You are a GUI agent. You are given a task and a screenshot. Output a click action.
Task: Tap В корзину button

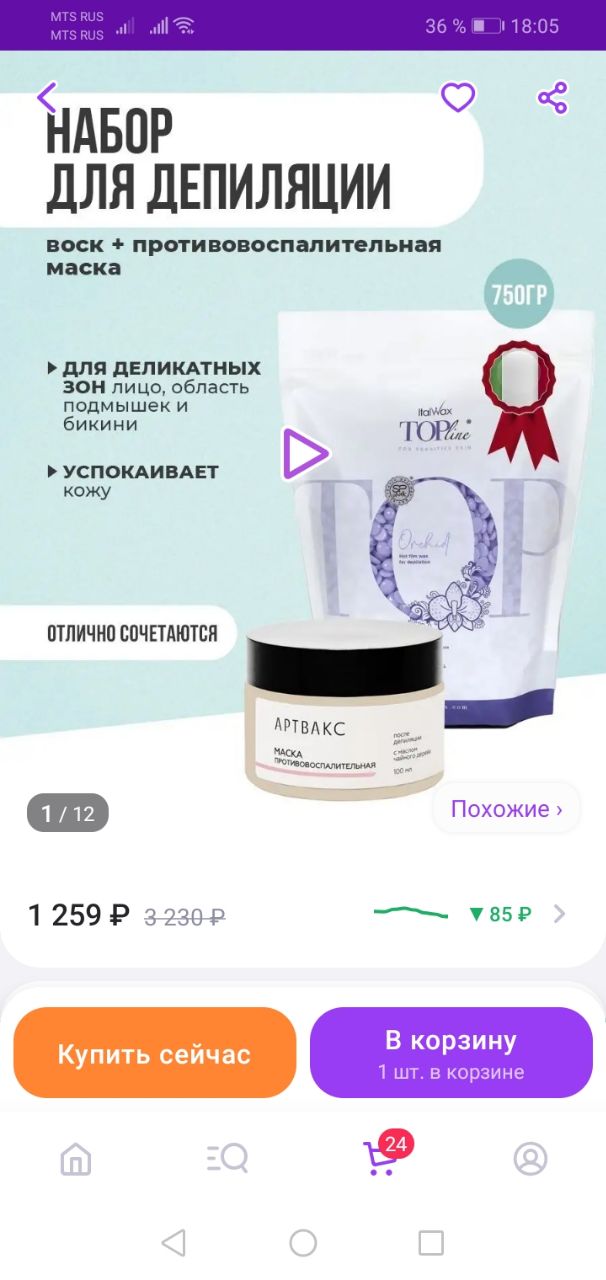(x=451, y=1053)
